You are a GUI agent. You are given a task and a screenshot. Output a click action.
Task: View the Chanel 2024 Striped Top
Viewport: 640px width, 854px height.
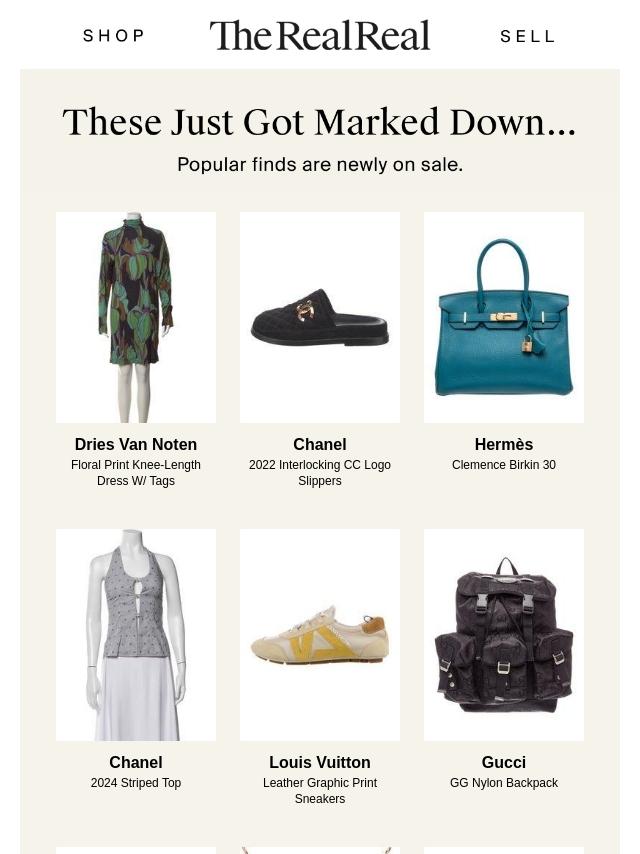[136, 635]
